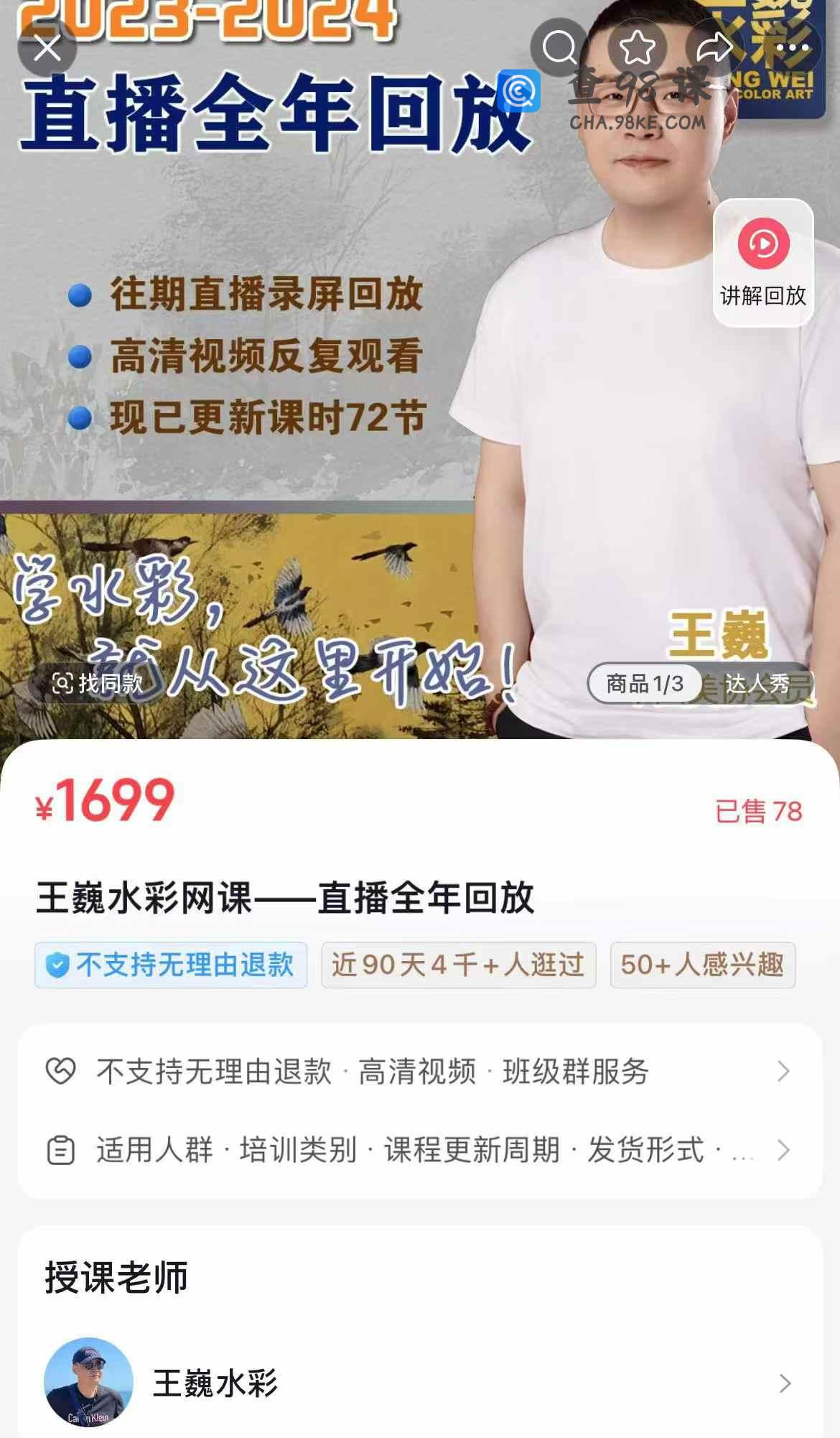Viewport: 840px width, 1438px height.
Task: Open teacher 王巍水彩 profile
Action: (x=419, y=1383)
